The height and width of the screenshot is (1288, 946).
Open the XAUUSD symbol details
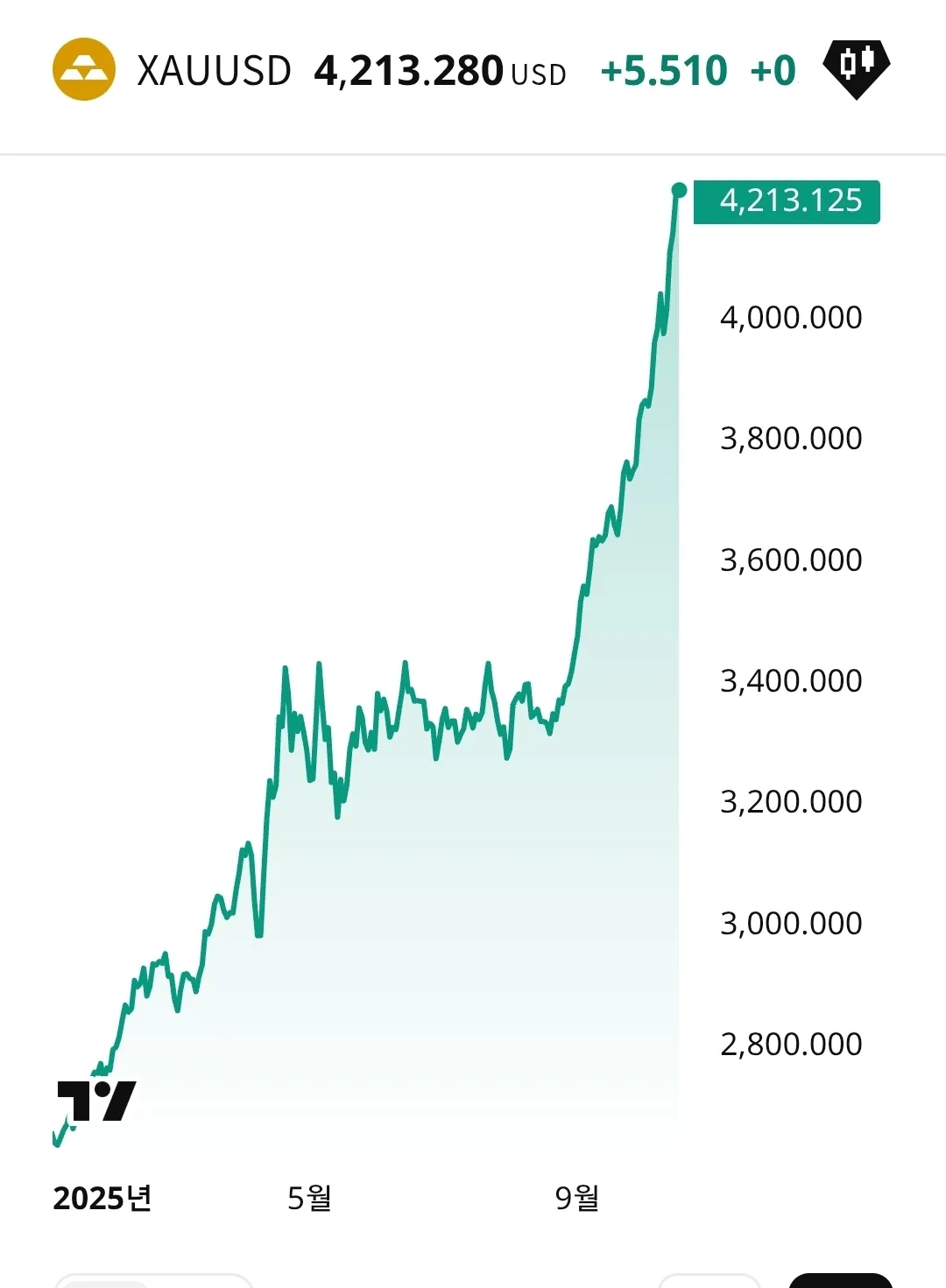(214, 71)
